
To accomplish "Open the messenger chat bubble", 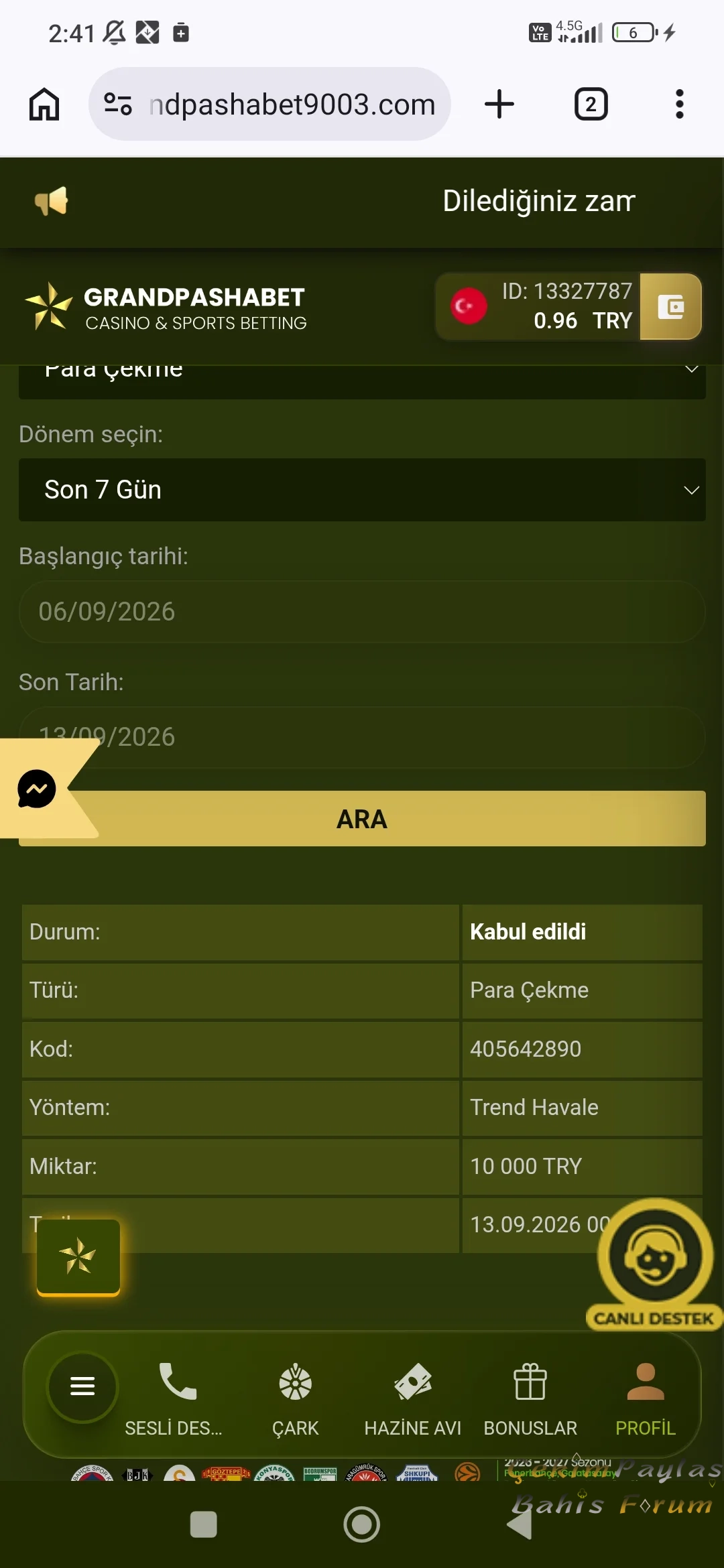I will click(x=37, y=789).
